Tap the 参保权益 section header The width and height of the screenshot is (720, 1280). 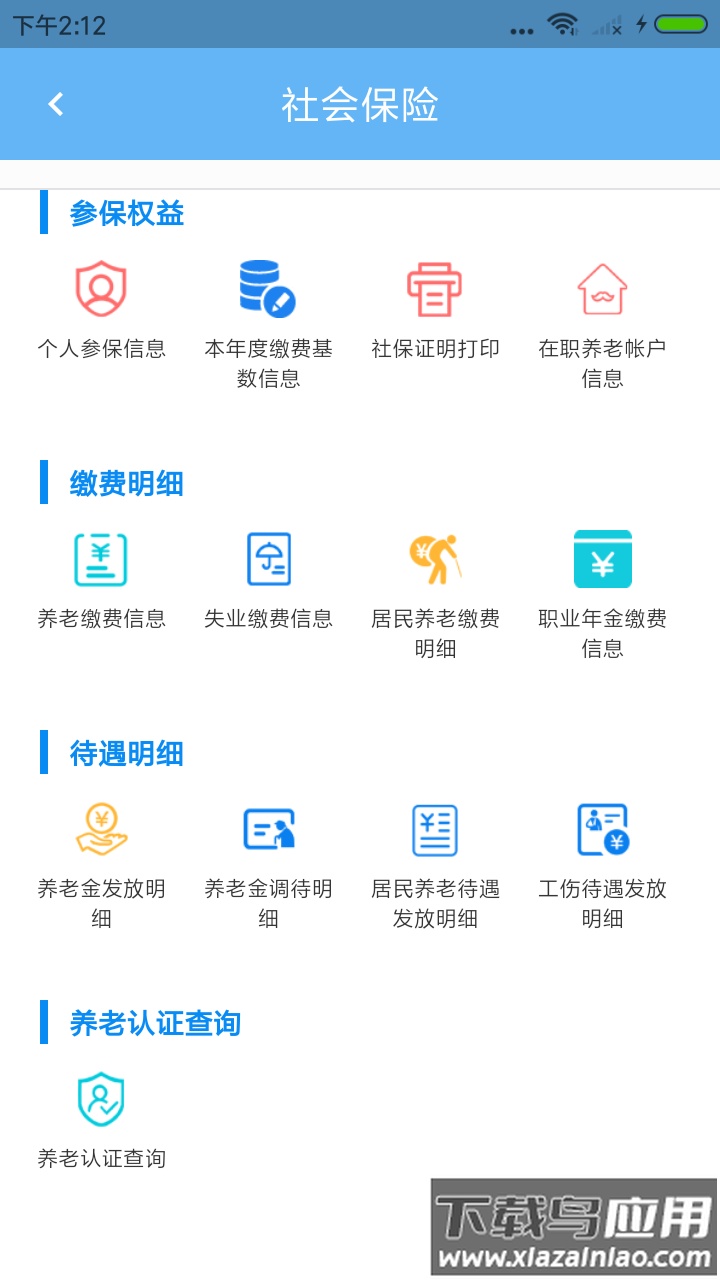[125, 214]
